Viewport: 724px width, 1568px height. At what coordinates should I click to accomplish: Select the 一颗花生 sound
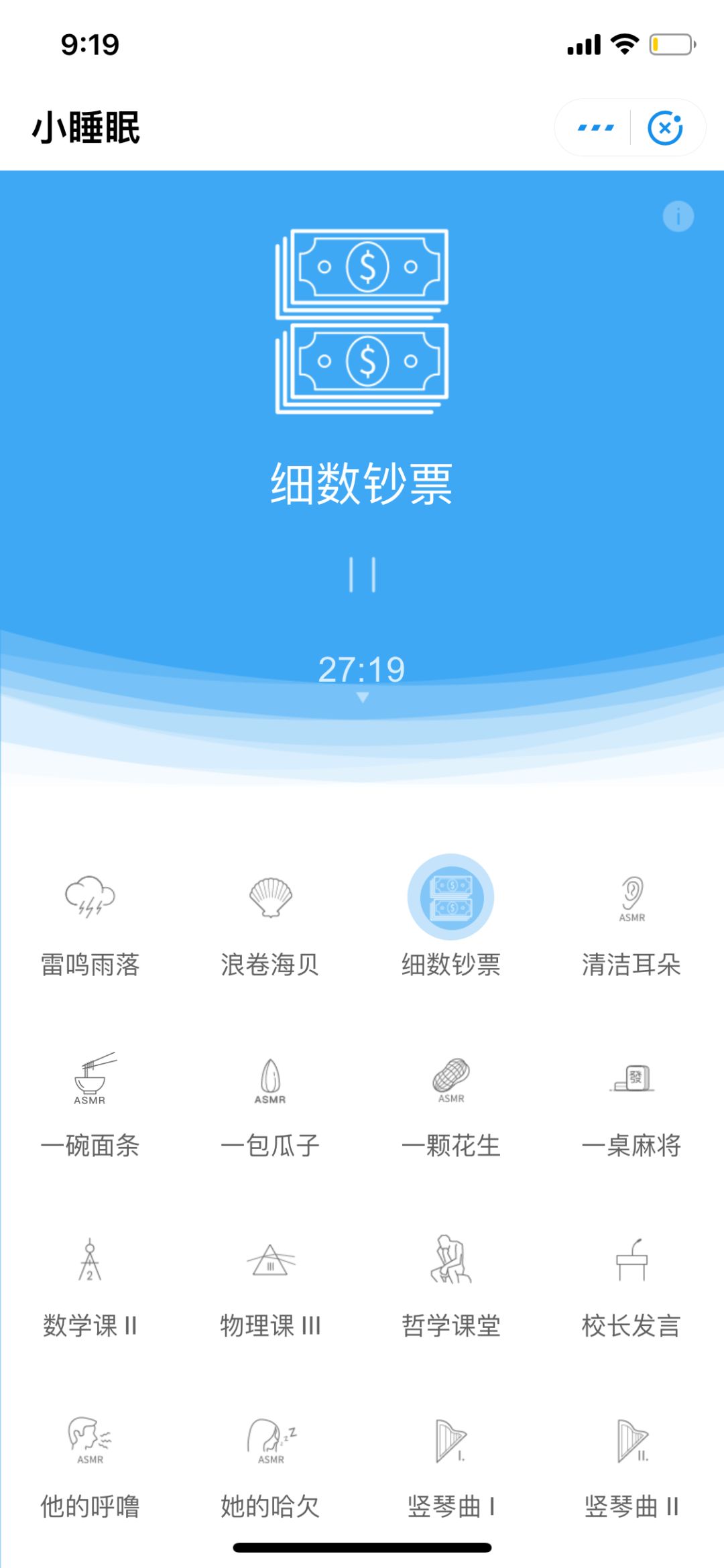(451, 1106)
